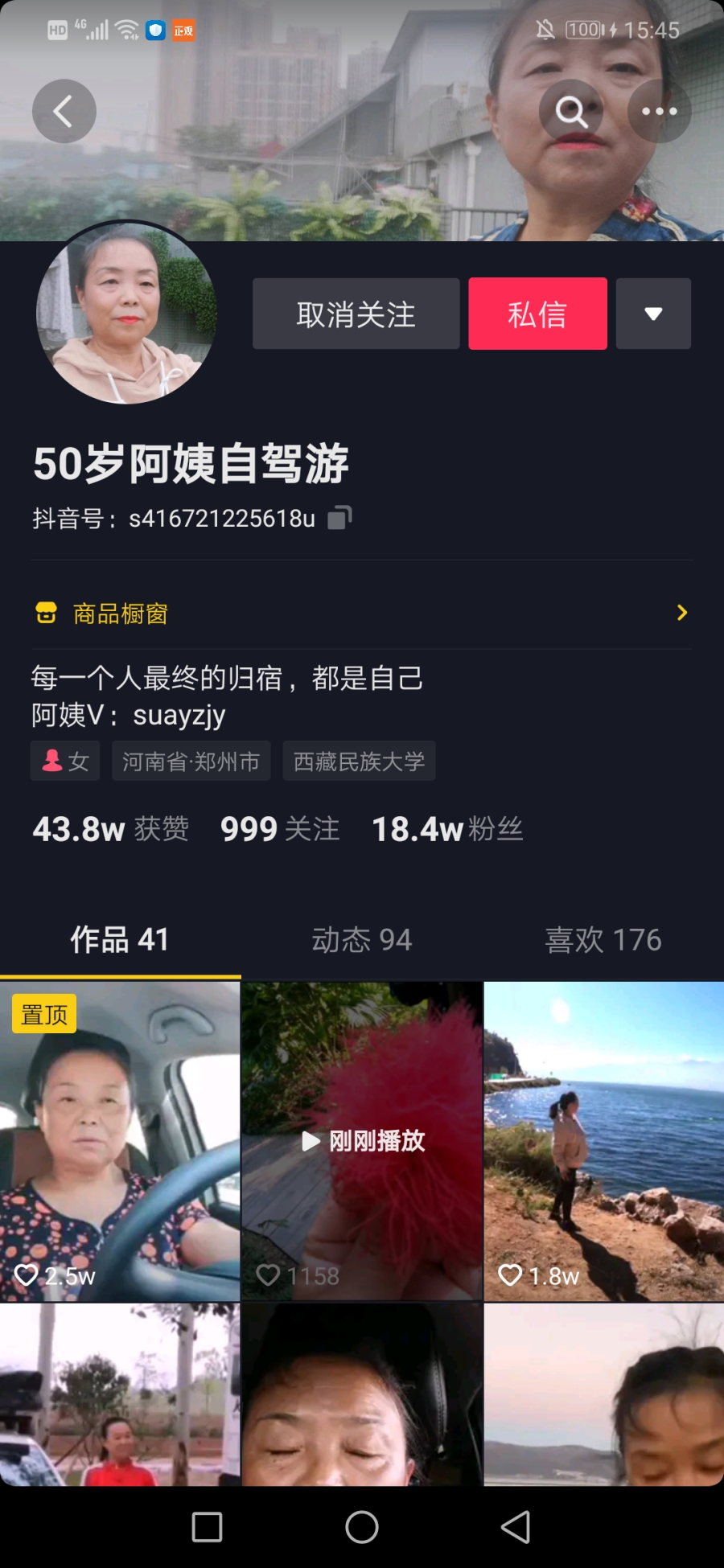Open the three-dot overflow menu
The height and width of the screenshot is (1568, 724).
[659, 112]
